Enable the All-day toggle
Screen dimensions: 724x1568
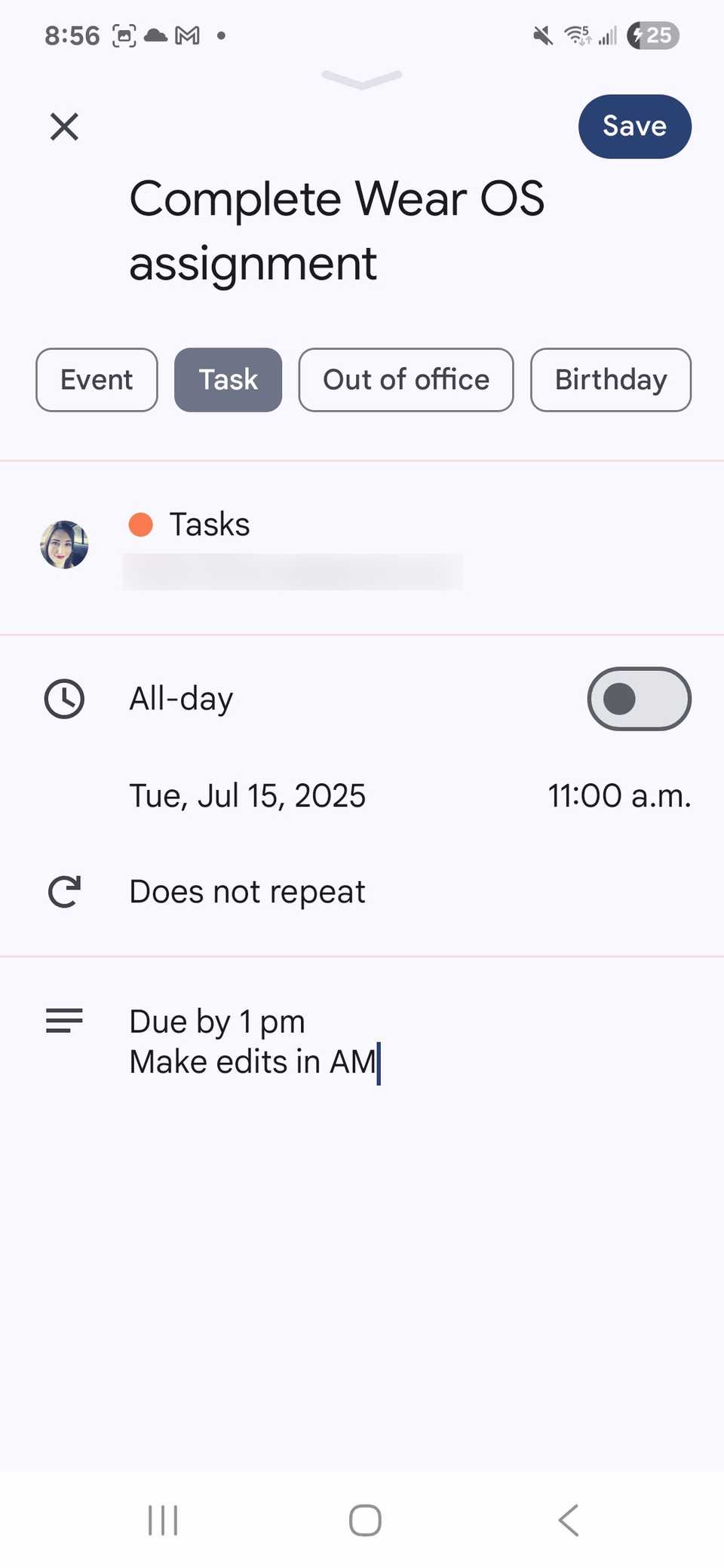(x=638, y=699)
